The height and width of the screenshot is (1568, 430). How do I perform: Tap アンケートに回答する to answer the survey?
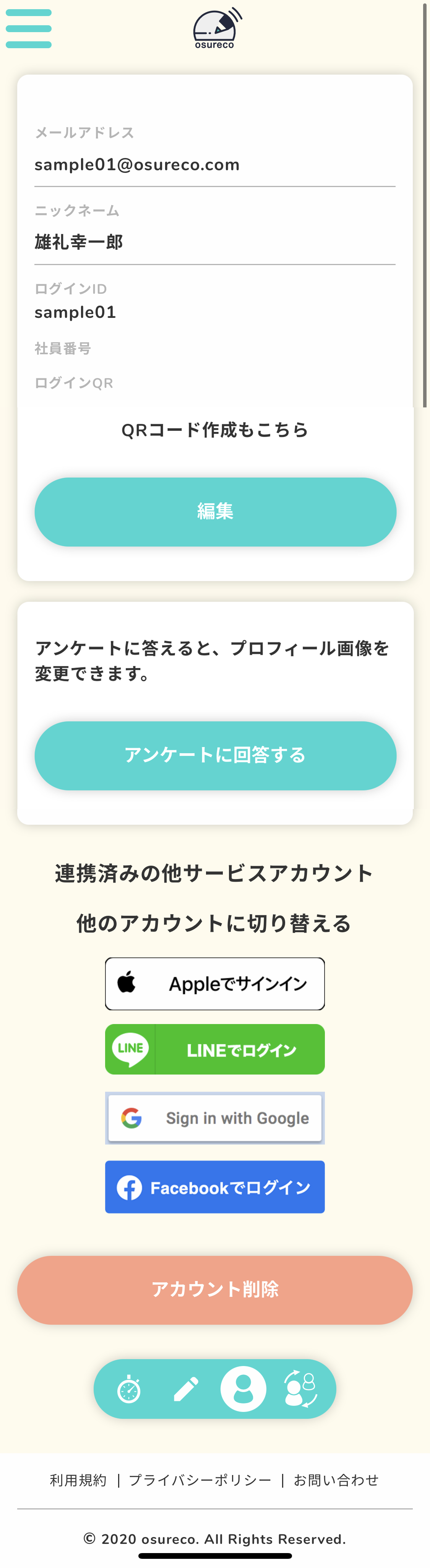(x=215, y=756)
